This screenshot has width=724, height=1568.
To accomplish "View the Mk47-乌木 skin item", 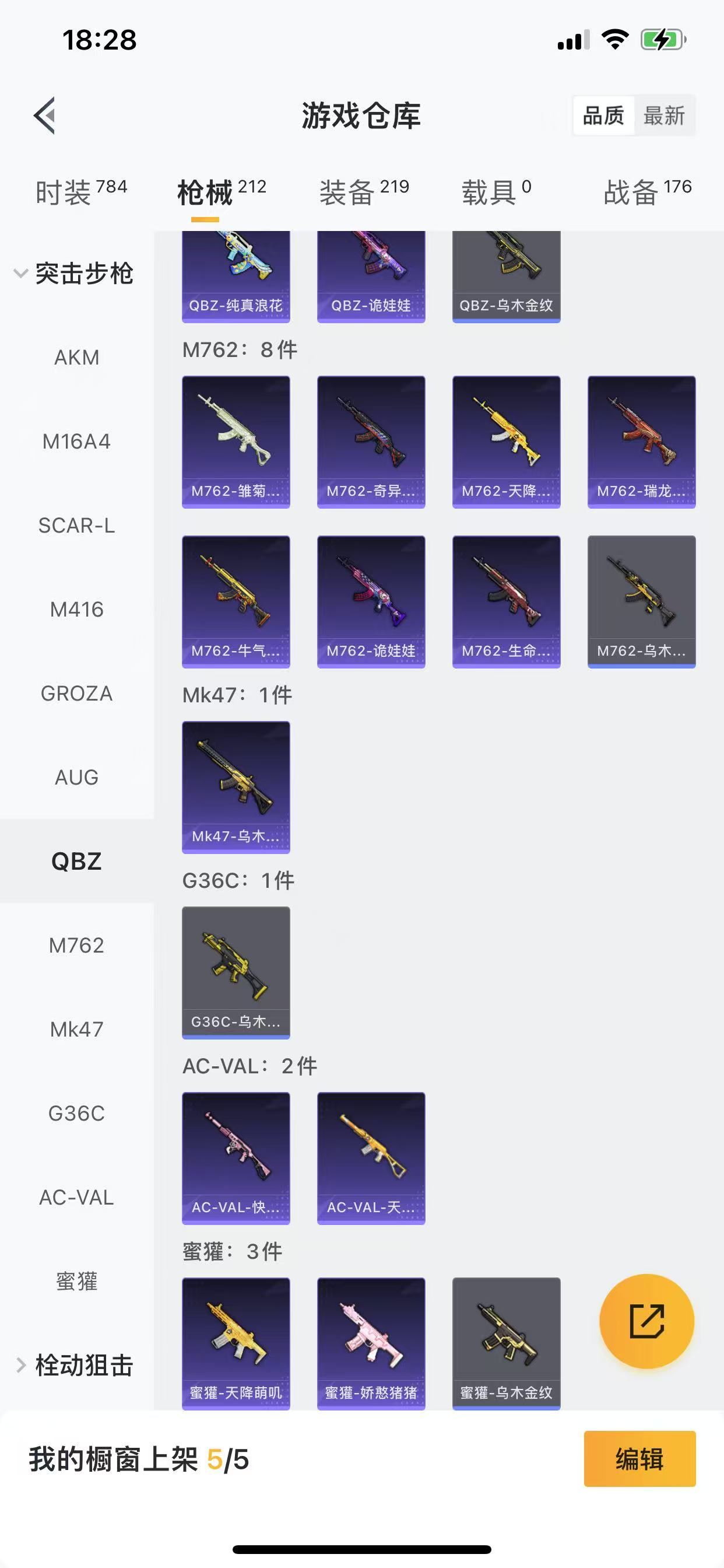I will pyautogui.click(x=236, y=787).
